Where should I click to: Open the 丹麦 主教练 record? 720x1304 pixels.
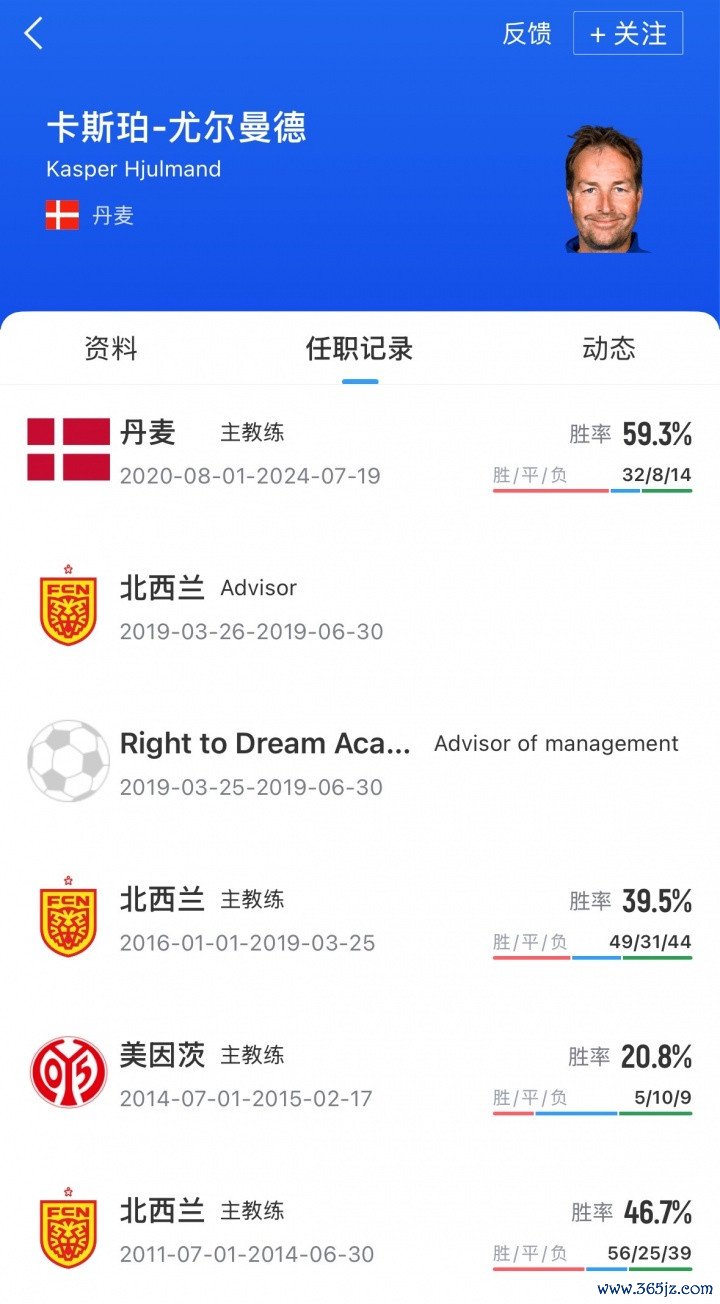click(359, 452)
